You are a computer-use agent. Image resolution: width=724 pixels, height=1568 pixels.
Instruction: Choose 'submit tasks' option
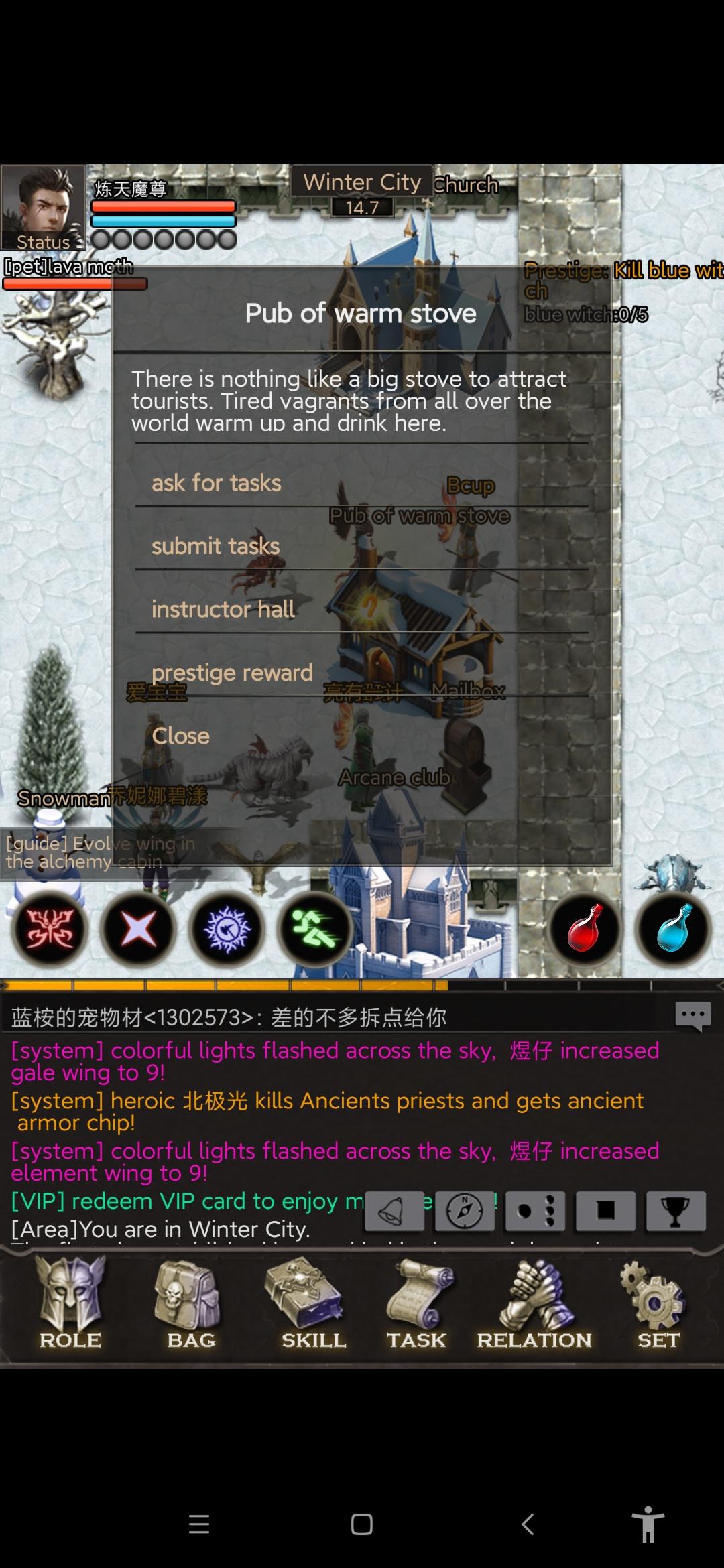(215, 546)
